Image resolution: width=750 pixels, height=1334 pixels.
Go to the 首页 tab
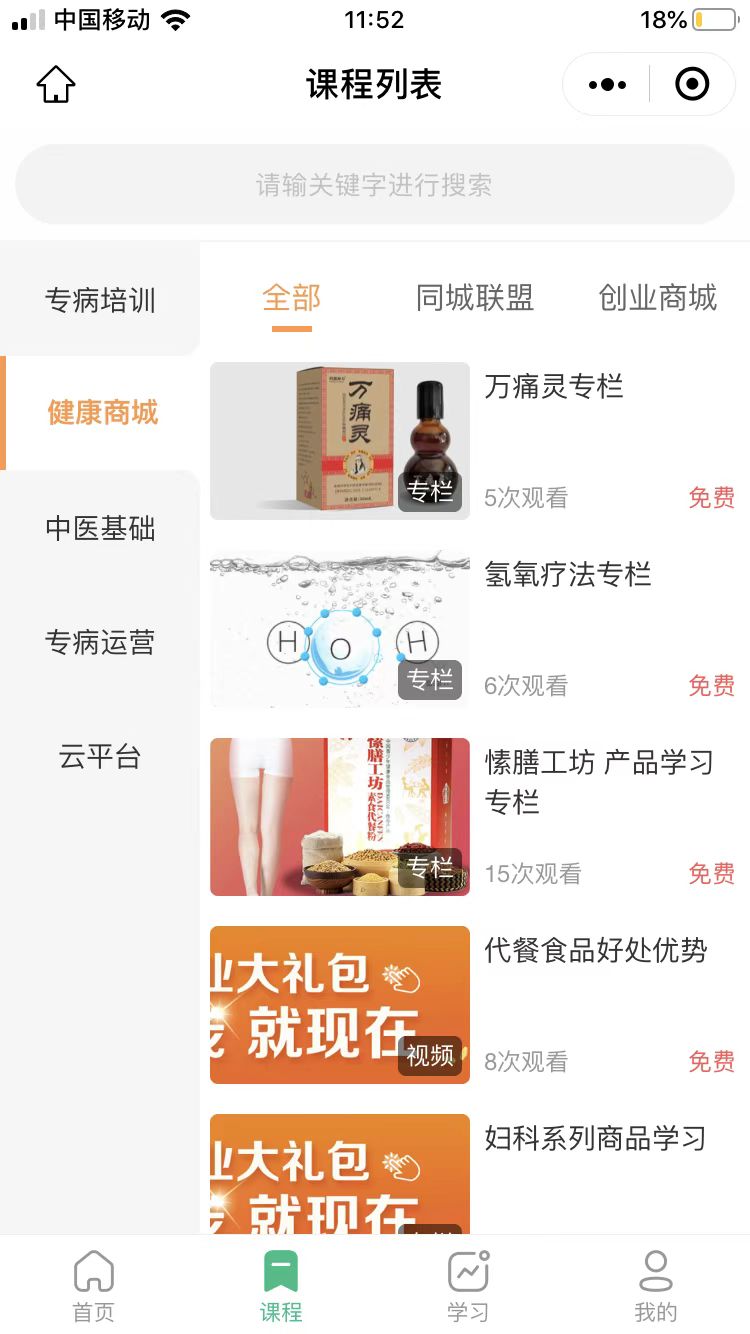(x=94, y=1286)
